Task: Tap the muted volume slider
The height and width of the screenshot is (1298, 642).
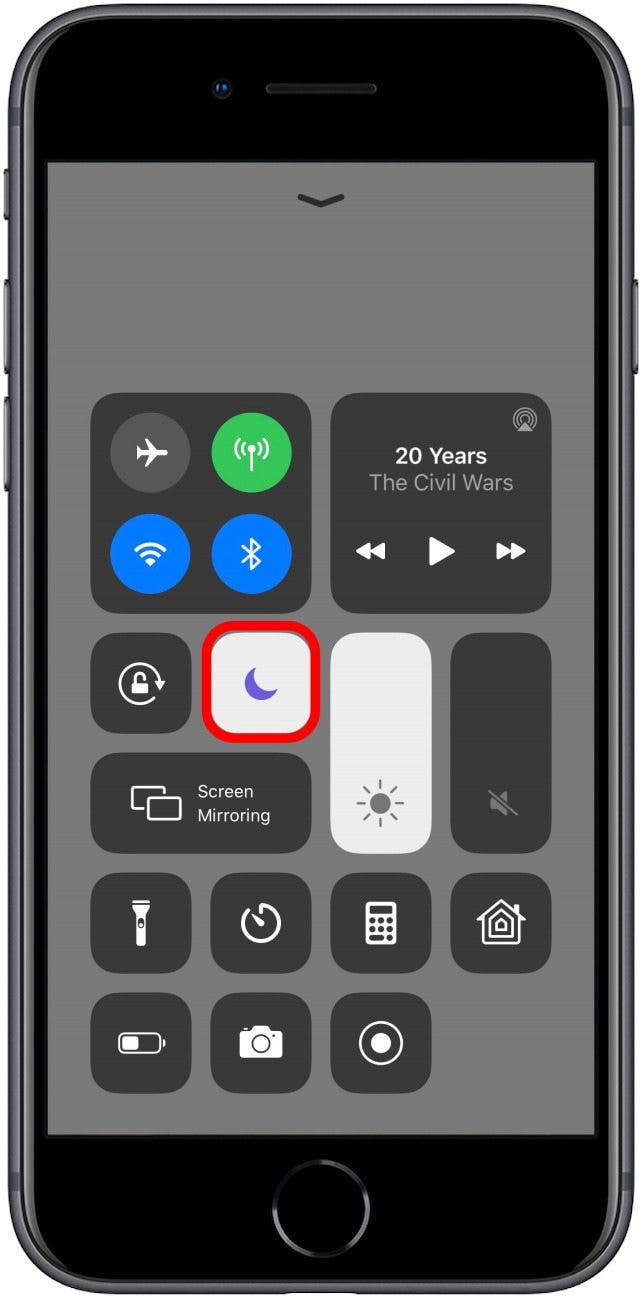Action: 501,743
